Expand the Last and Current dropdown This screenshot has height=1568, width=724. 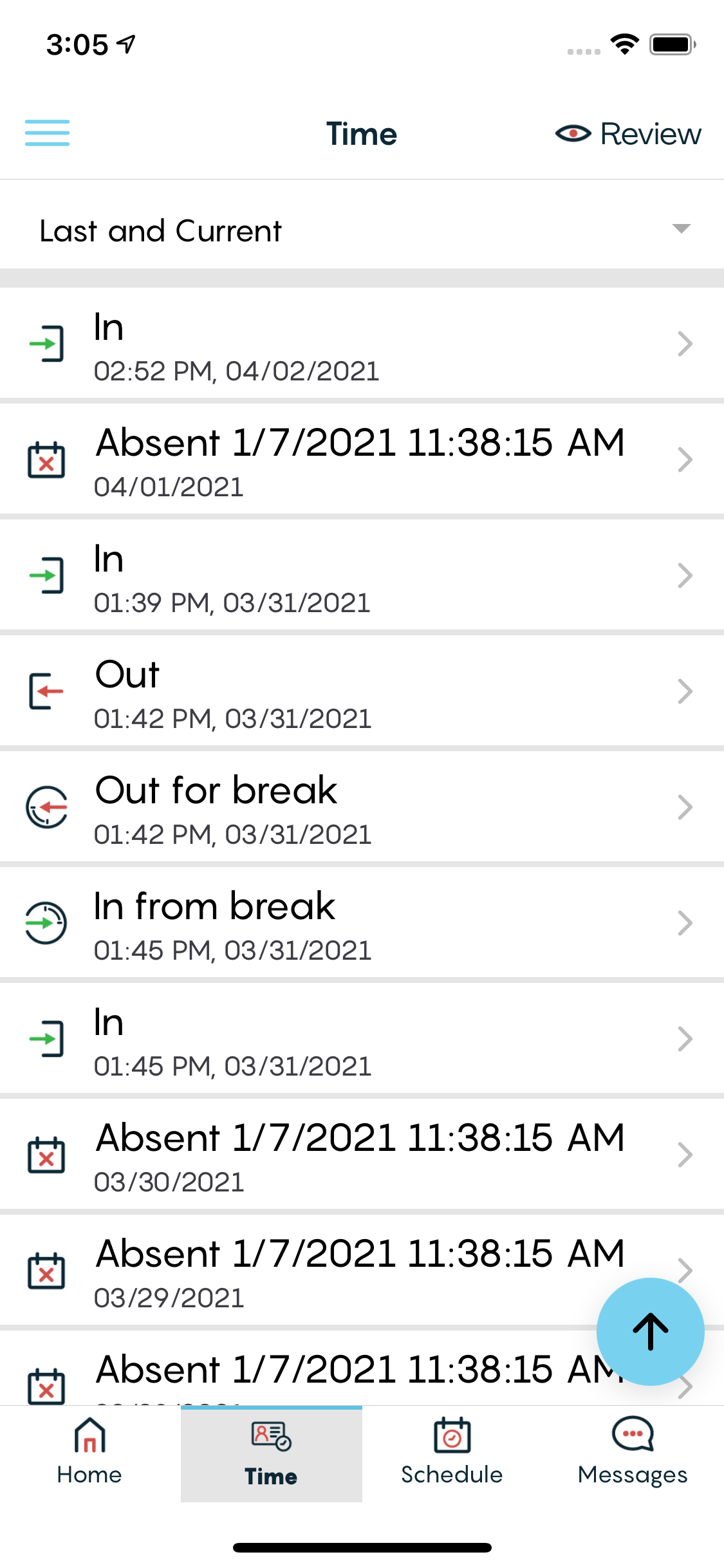point(362,230)
